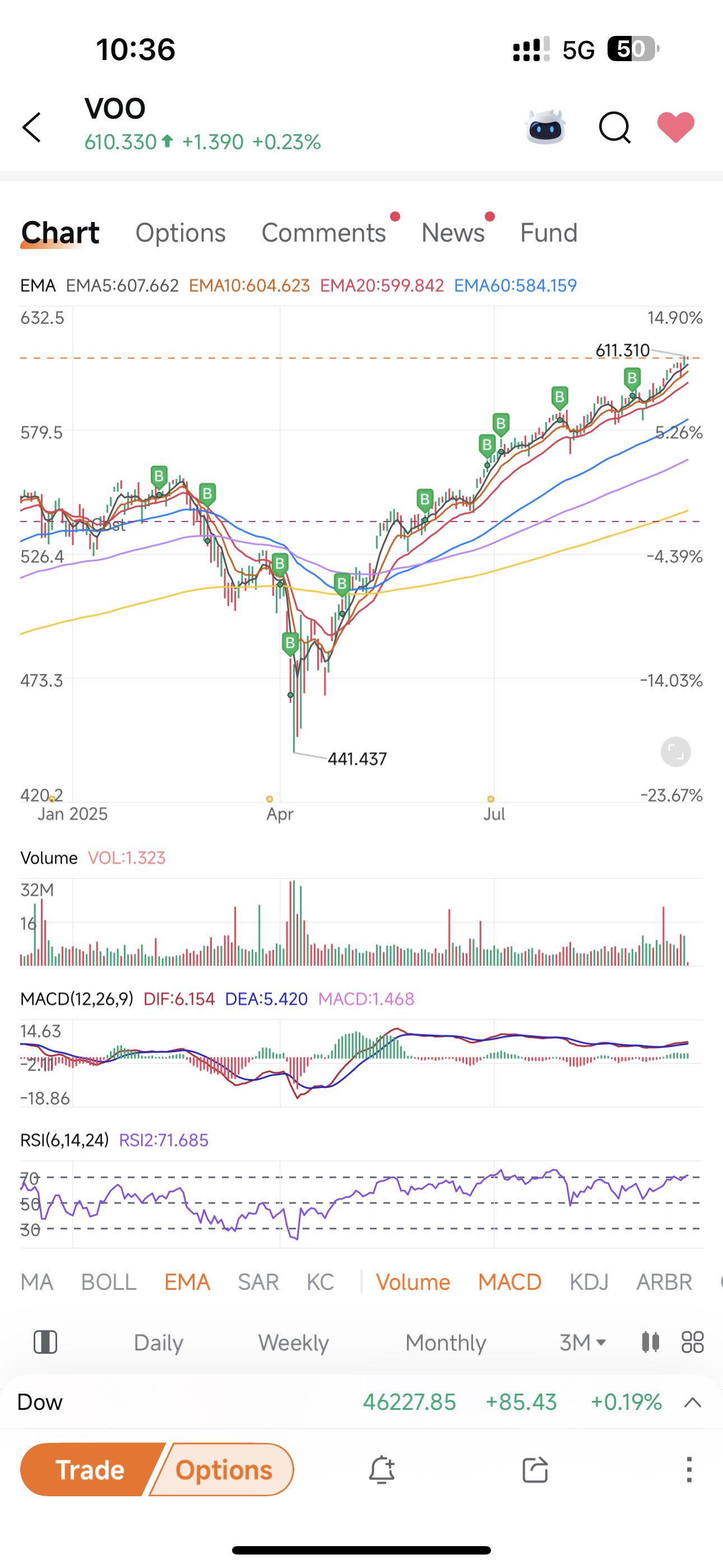Expand the Dow index ticker bar
The image size is (723, 1568).
click(693, 1403)
